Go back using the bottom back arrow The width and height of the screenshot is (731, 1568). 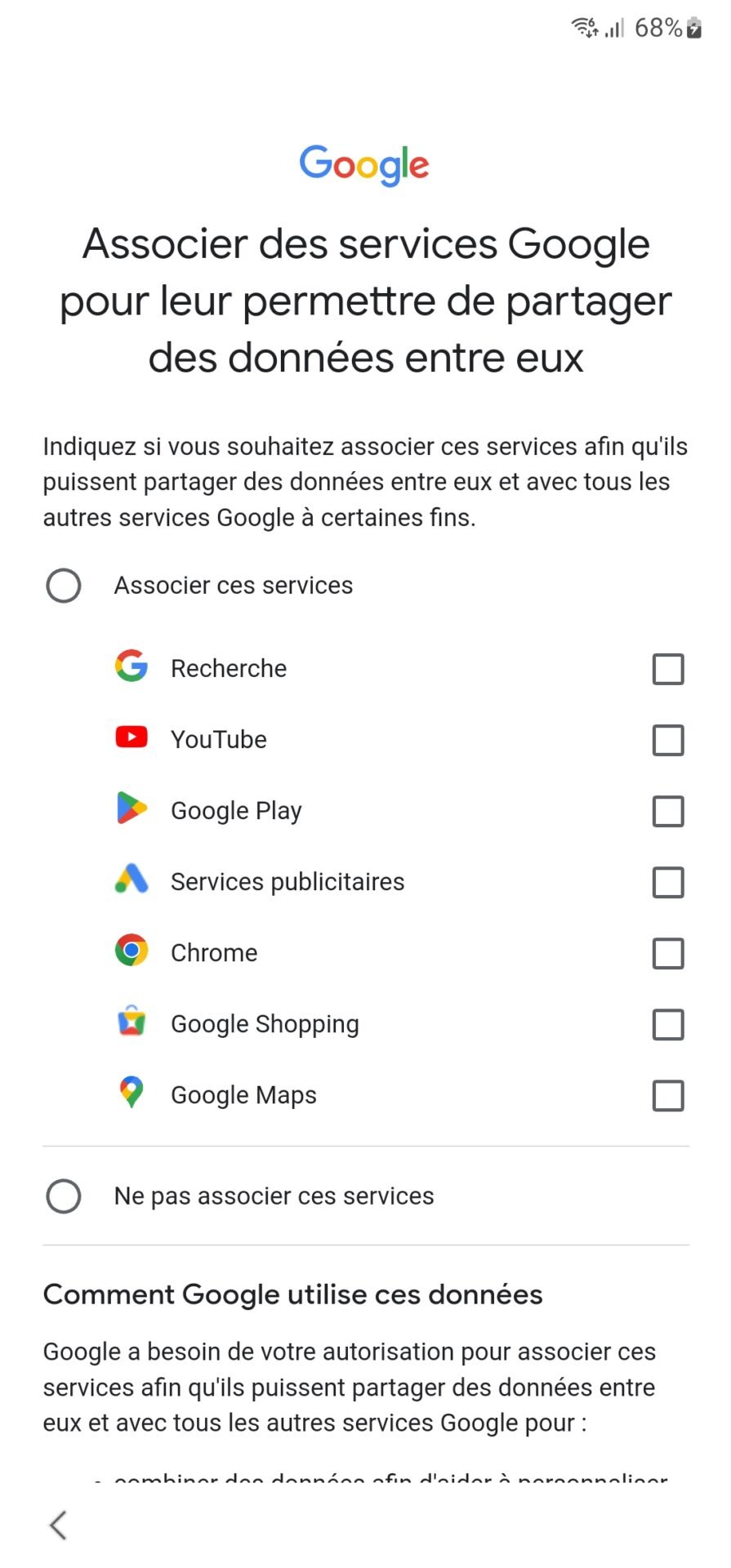click(58, 1525)
